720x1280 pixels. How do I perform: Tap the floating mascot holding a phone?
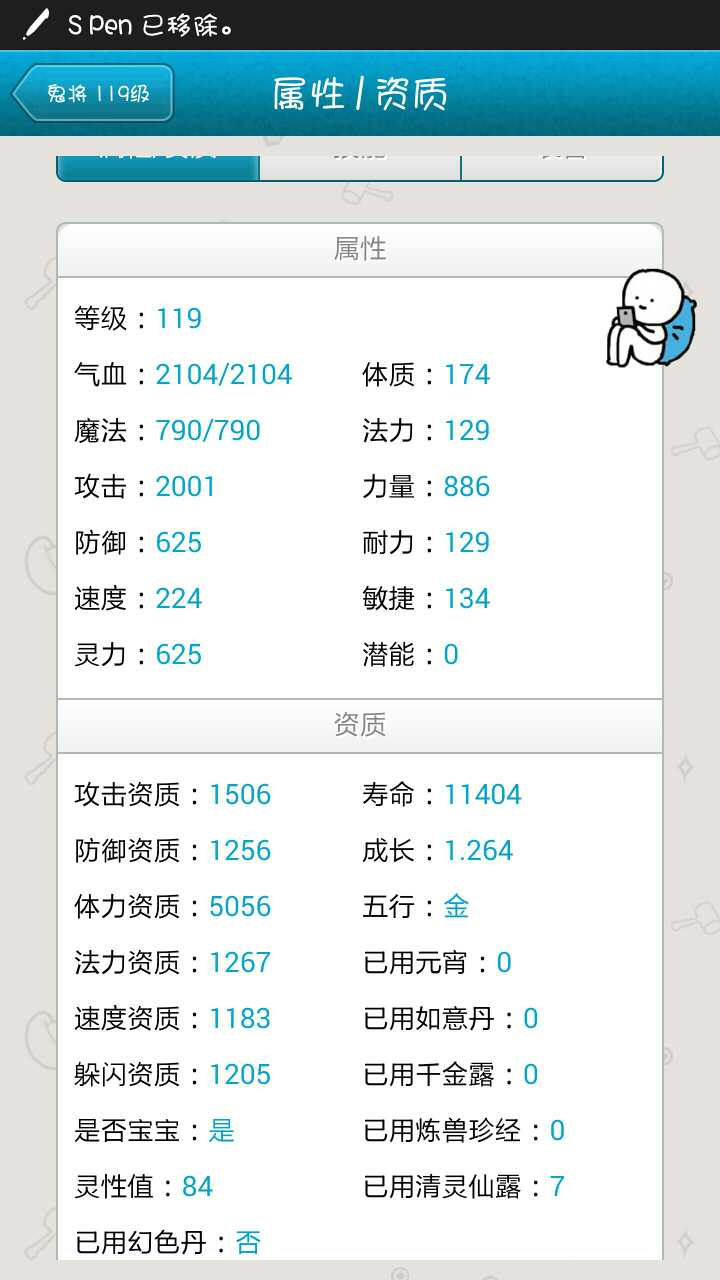(x=650, y=319)
